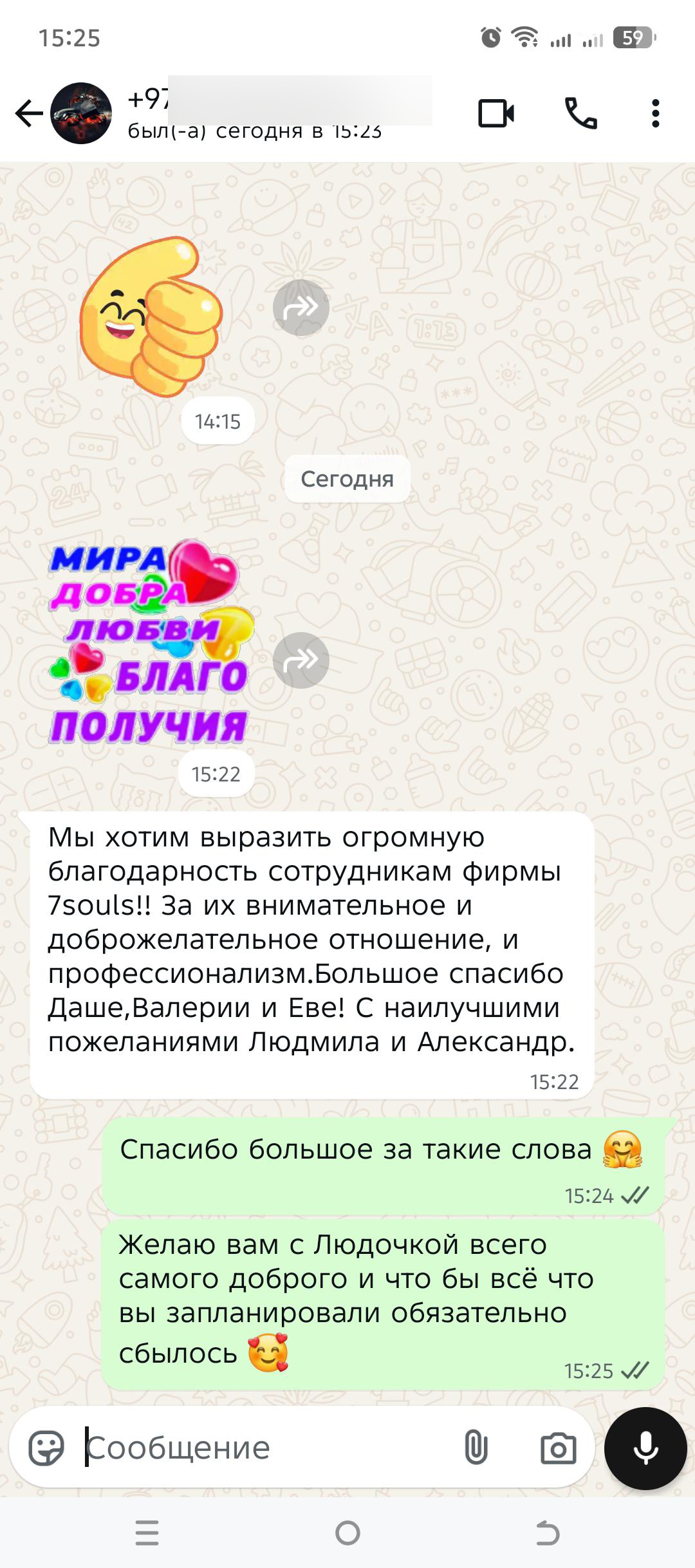Viewport: 695px width, 1568px height.
Task: Open the contact's profile picture
Action: 81,113
